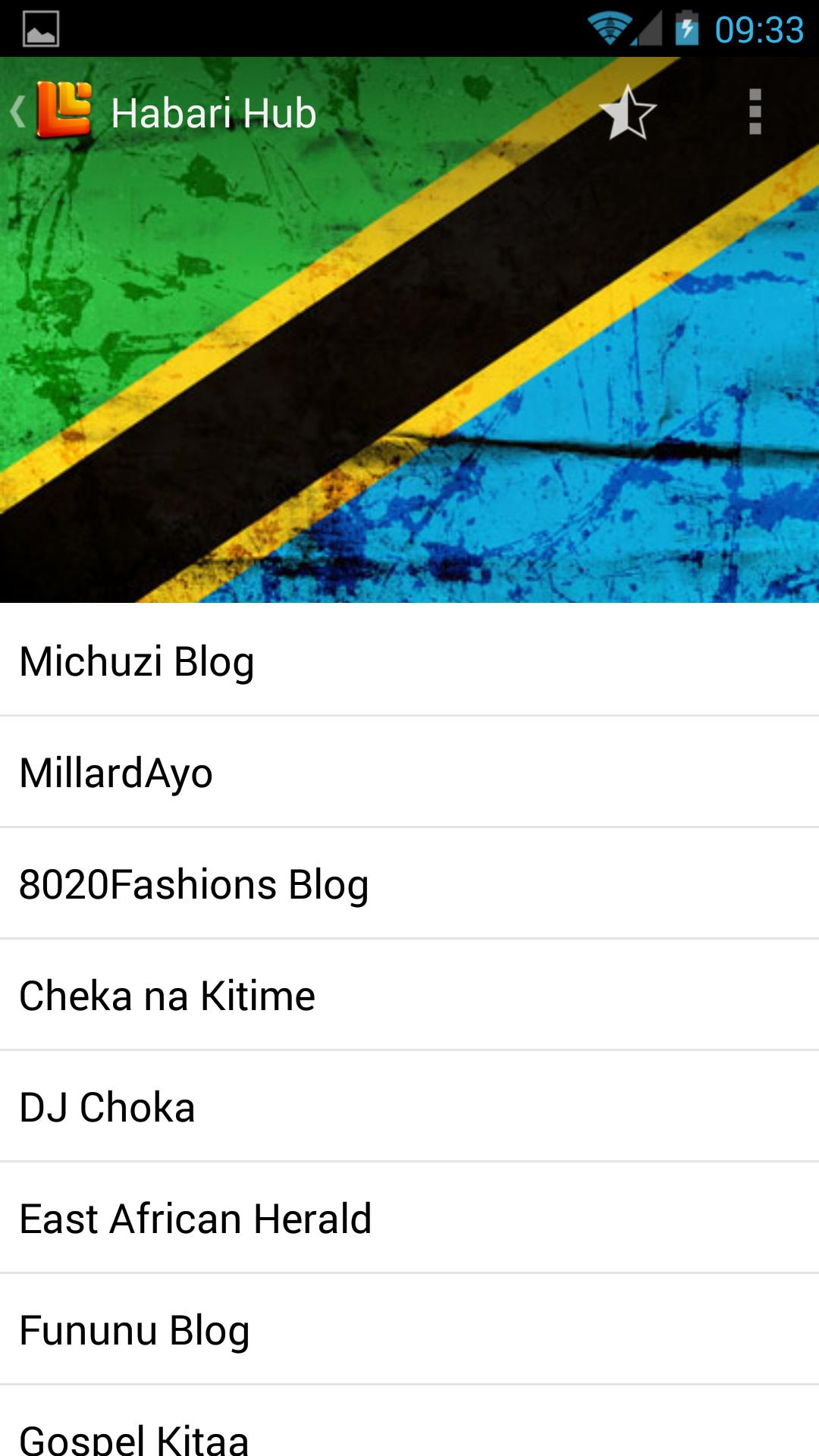Open the overflow menu
This screenshot has height=1456, width=819.
(755, 112)
